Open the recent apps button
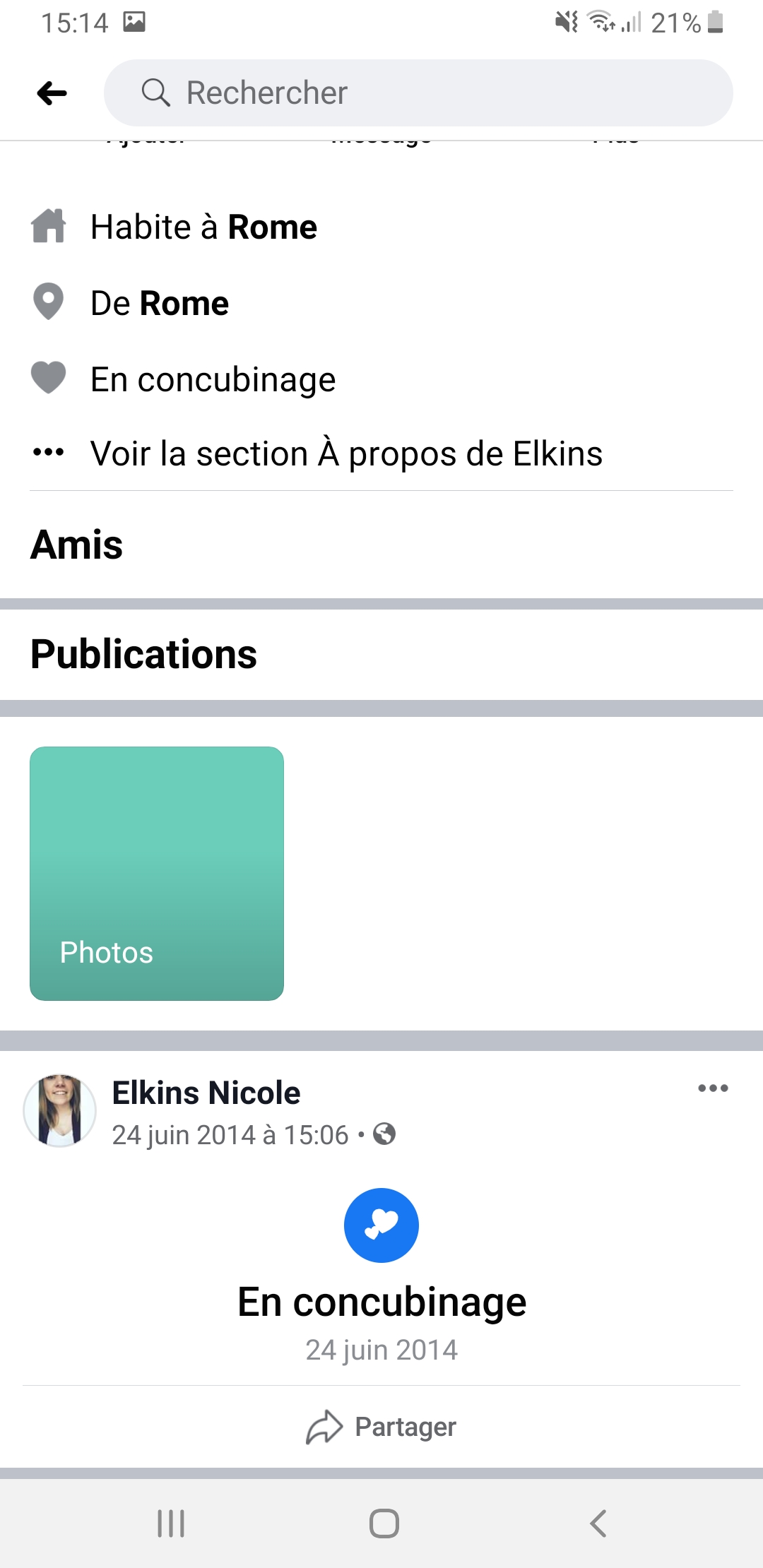The image size is (763, 1568). 171,1524
